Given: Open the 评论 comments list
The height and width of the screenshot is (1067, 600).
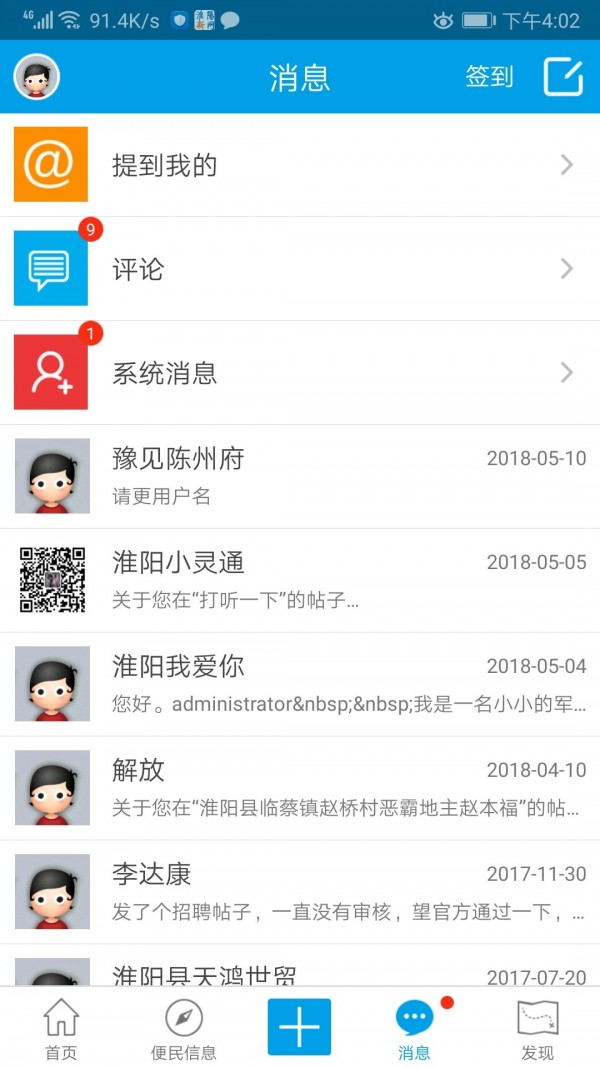Looking at the screenshot, I should [x=300, y=269].
